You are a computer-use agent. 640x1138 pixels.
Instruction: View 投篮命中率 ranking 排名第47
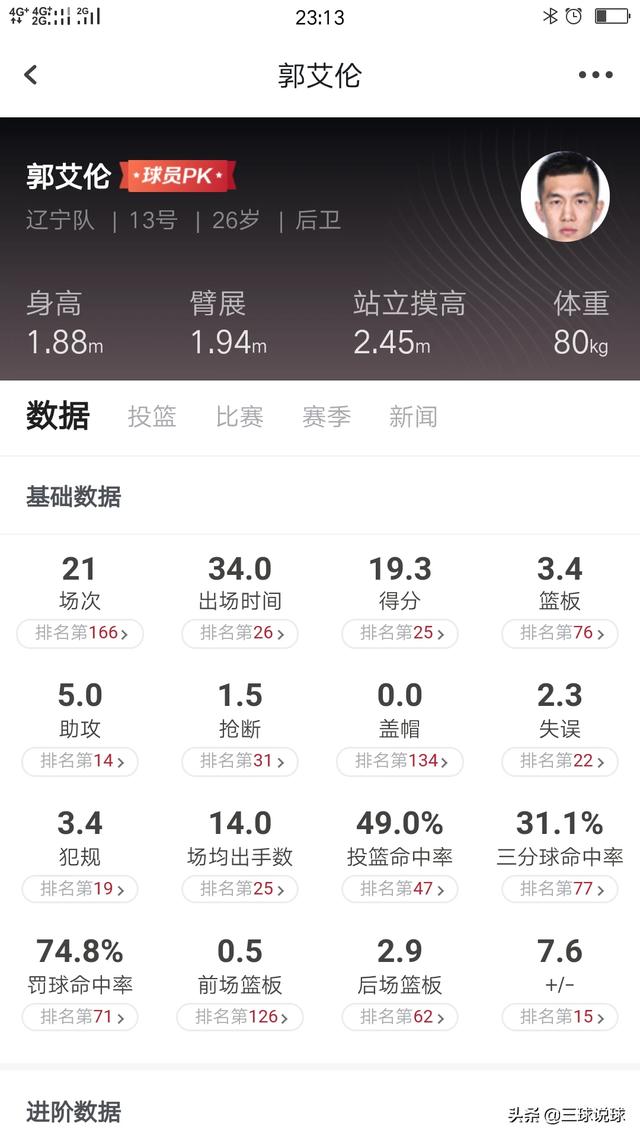[x=400, y=889]
